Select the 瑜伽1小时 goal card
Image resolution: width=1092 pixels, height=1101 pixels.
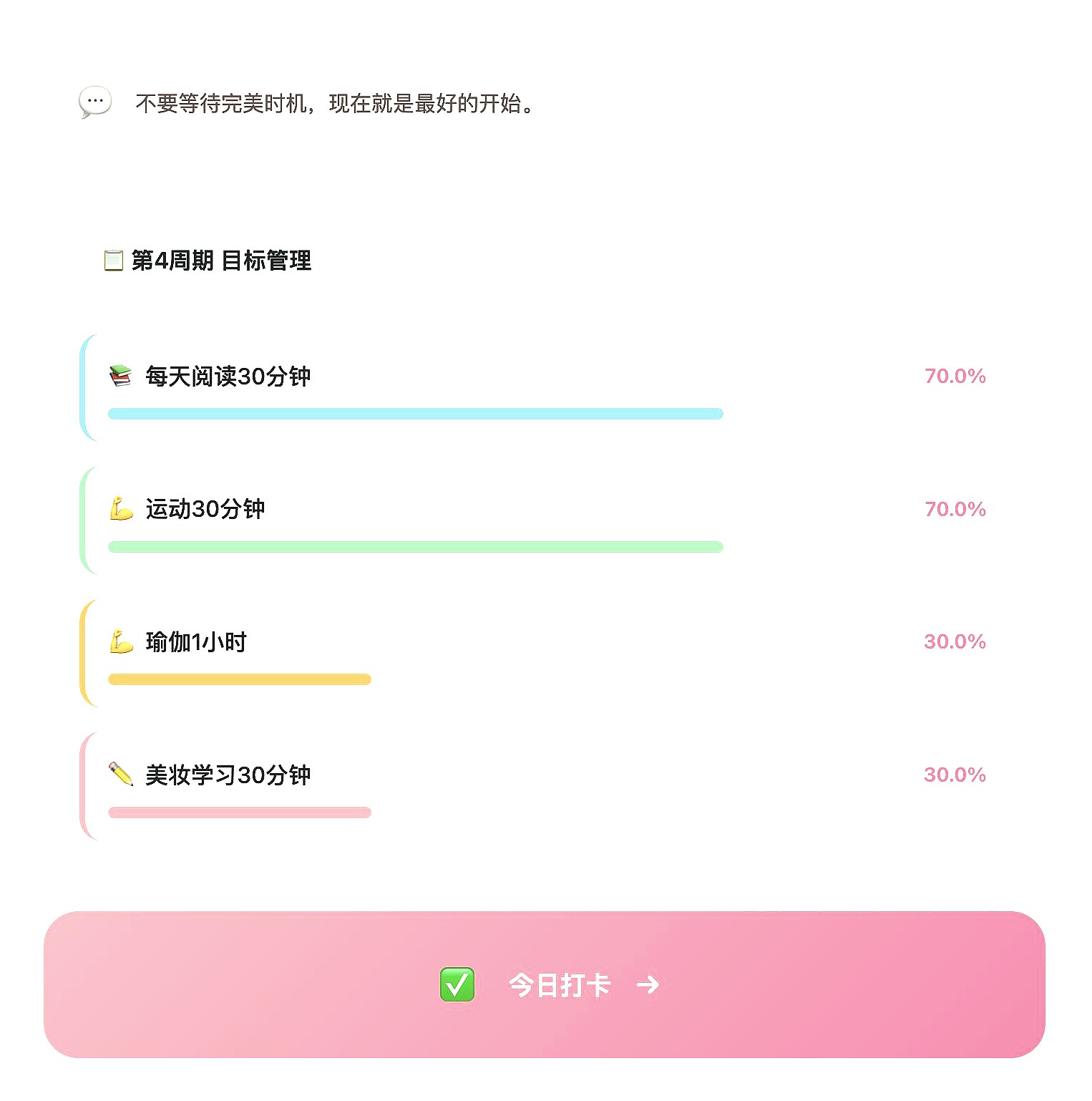tap(429, 653)
